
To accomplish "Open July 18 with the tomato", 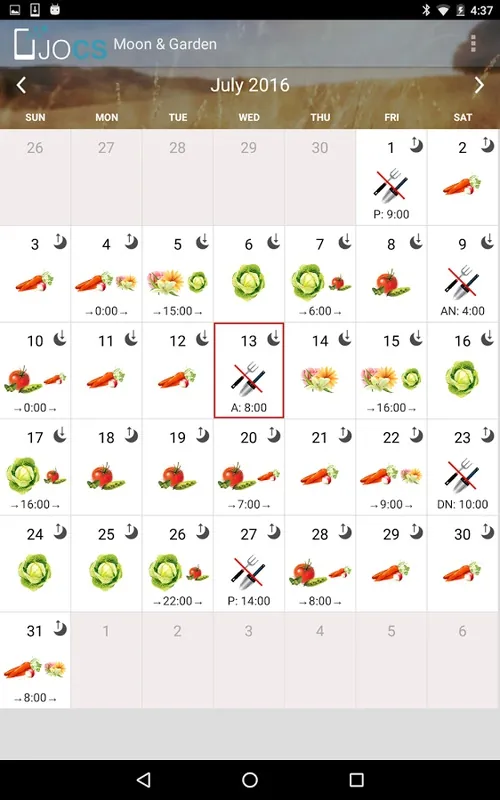I will pos(106,467).
